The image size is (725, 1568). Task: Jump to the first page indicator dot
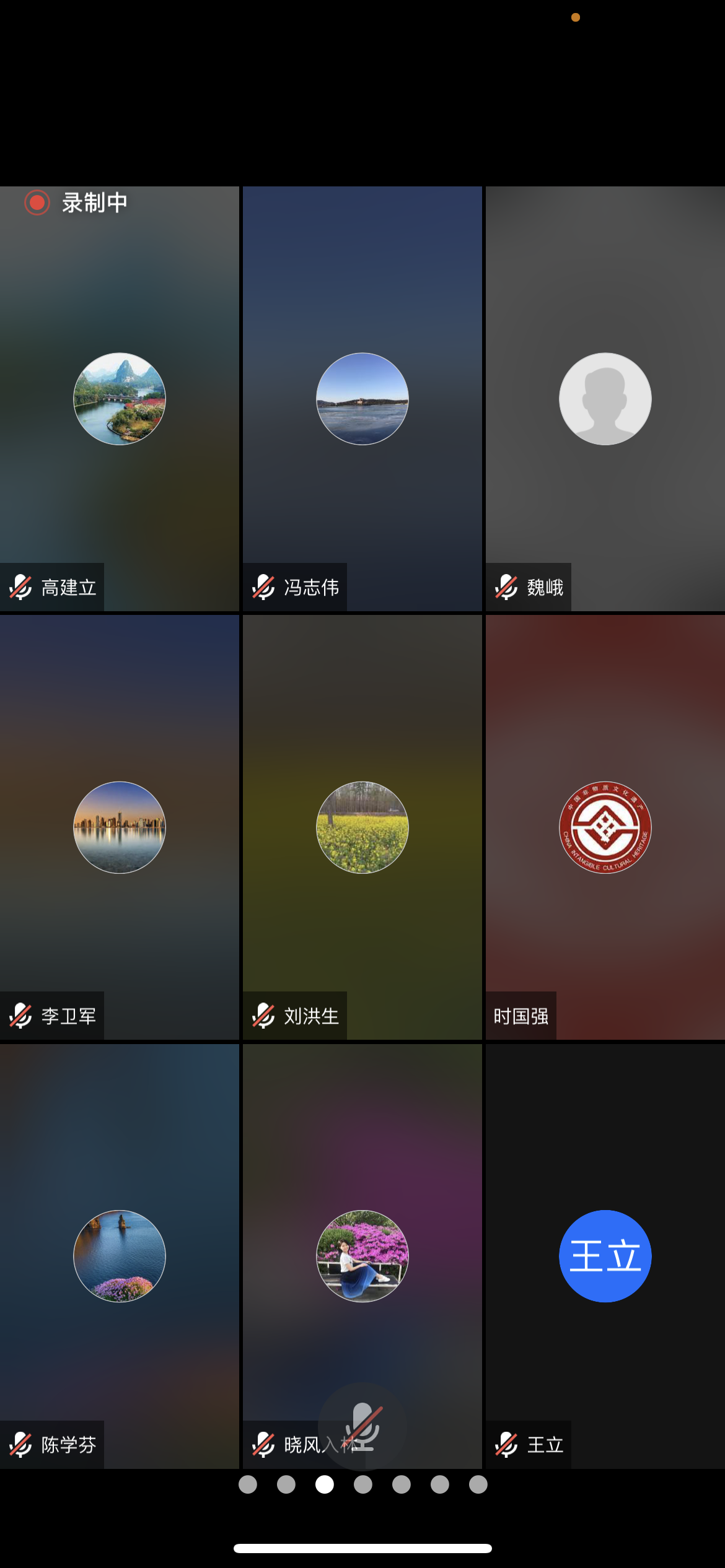coord(248,1484)
